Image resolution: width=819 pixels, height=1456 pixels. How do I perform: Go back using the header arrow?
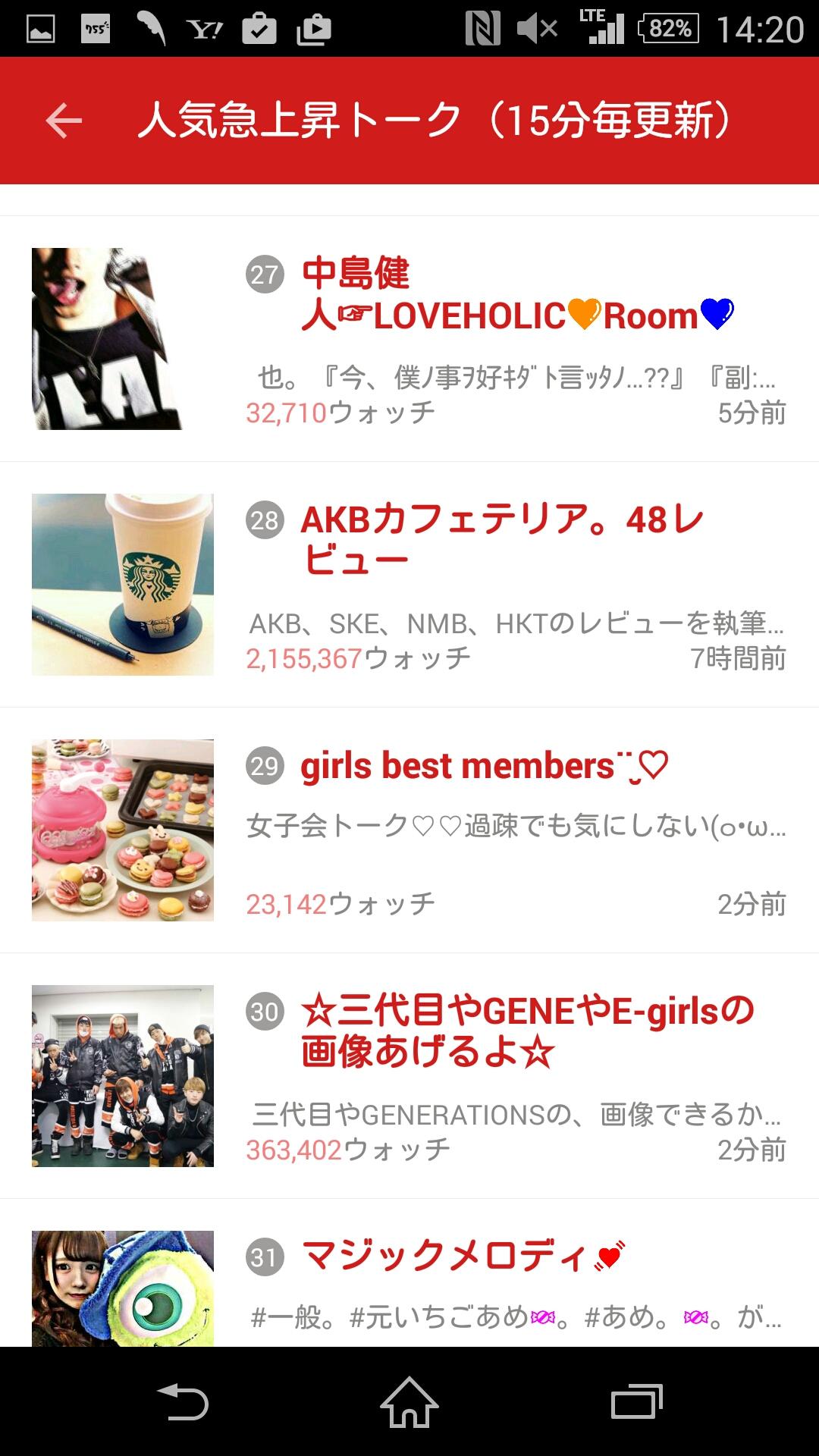tap(64, 121)
